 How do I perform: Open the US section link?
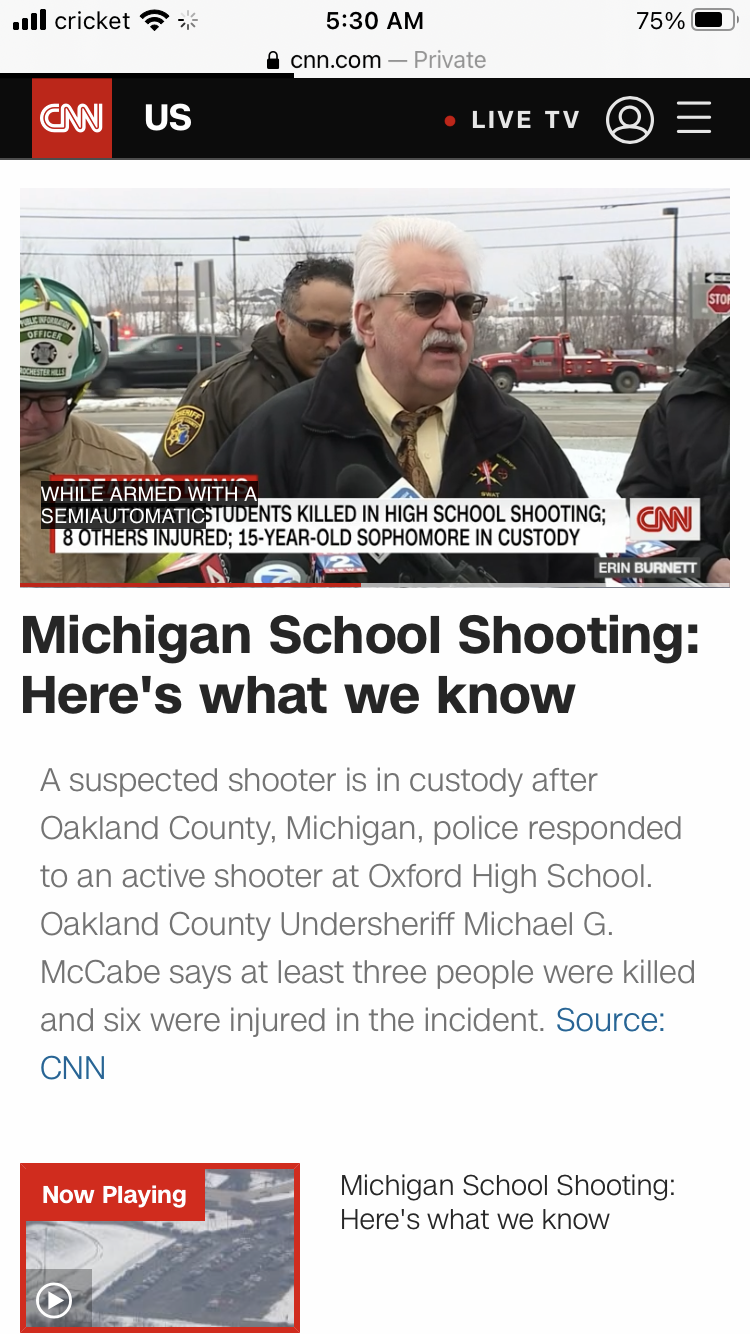(167, 118)
